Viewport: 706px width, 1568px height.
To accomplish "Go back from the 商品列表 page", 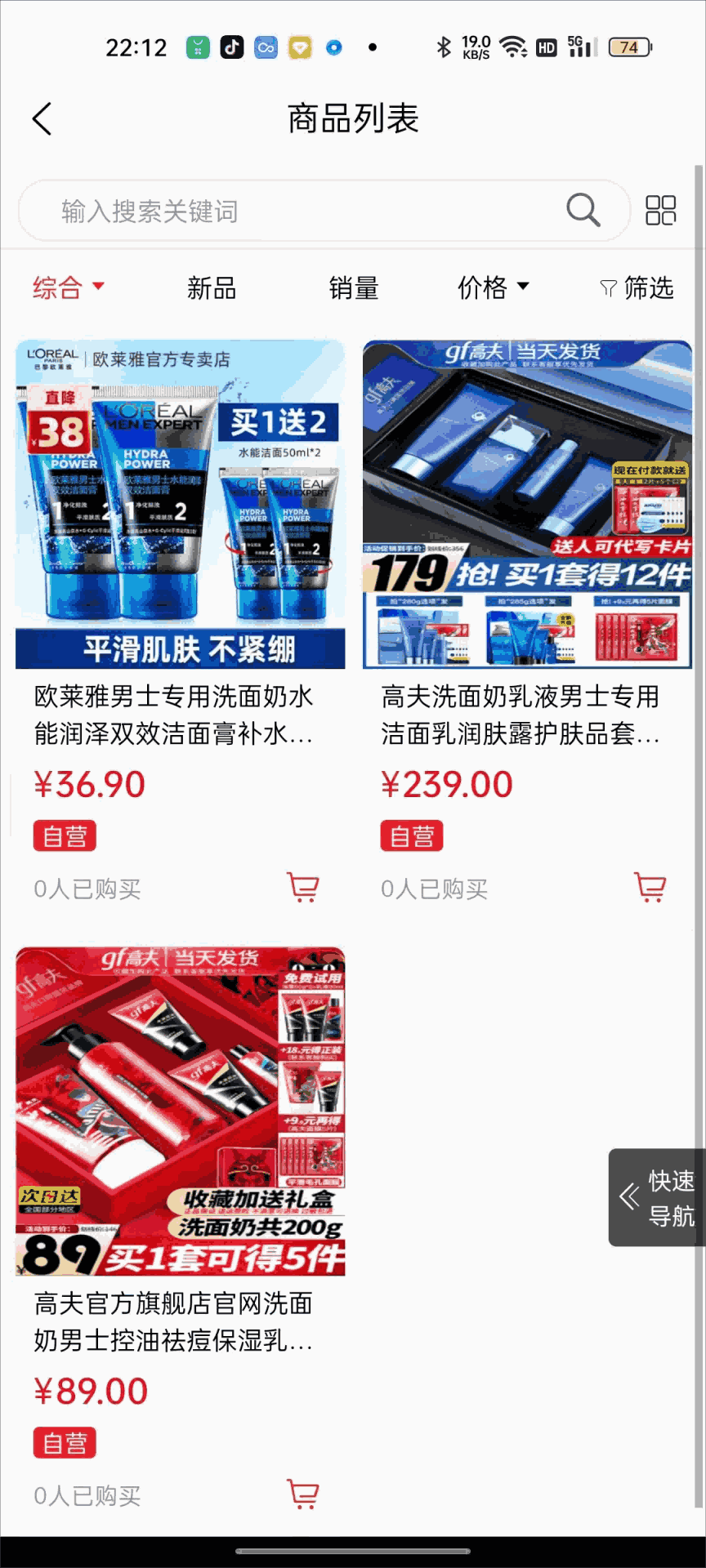I will (42, 119).
